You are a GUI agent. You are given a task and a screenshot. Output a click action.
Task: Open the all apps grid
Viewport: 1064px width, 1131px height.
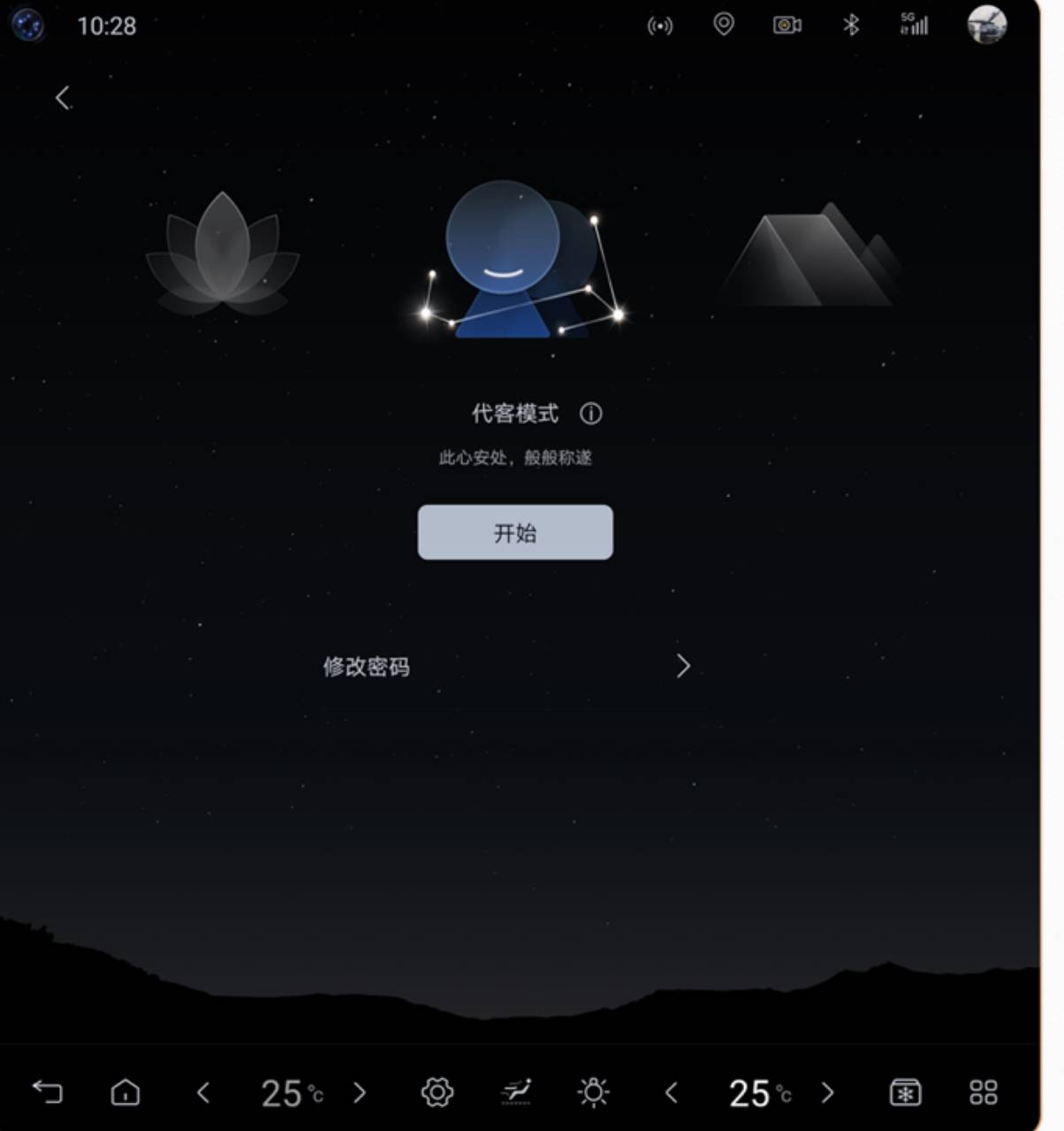point(984,1093)
